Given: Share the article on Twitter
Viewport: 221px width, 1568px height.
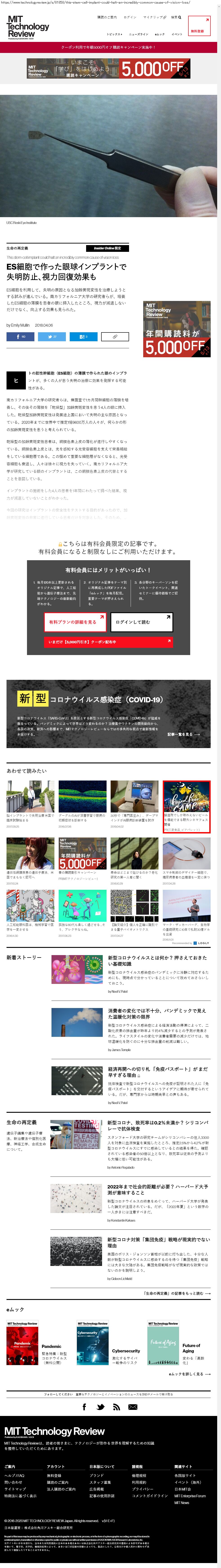Looking at the screenshot, I should 52,336.
